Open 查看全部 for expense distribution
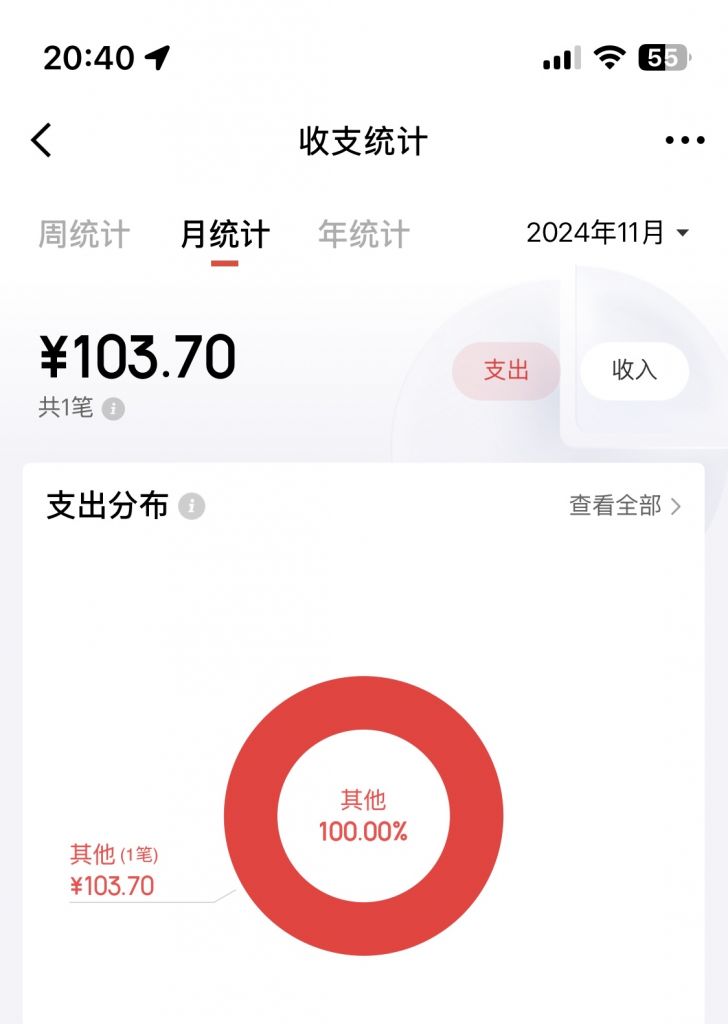Screen dimensions: 728x1024 [625, 507]
